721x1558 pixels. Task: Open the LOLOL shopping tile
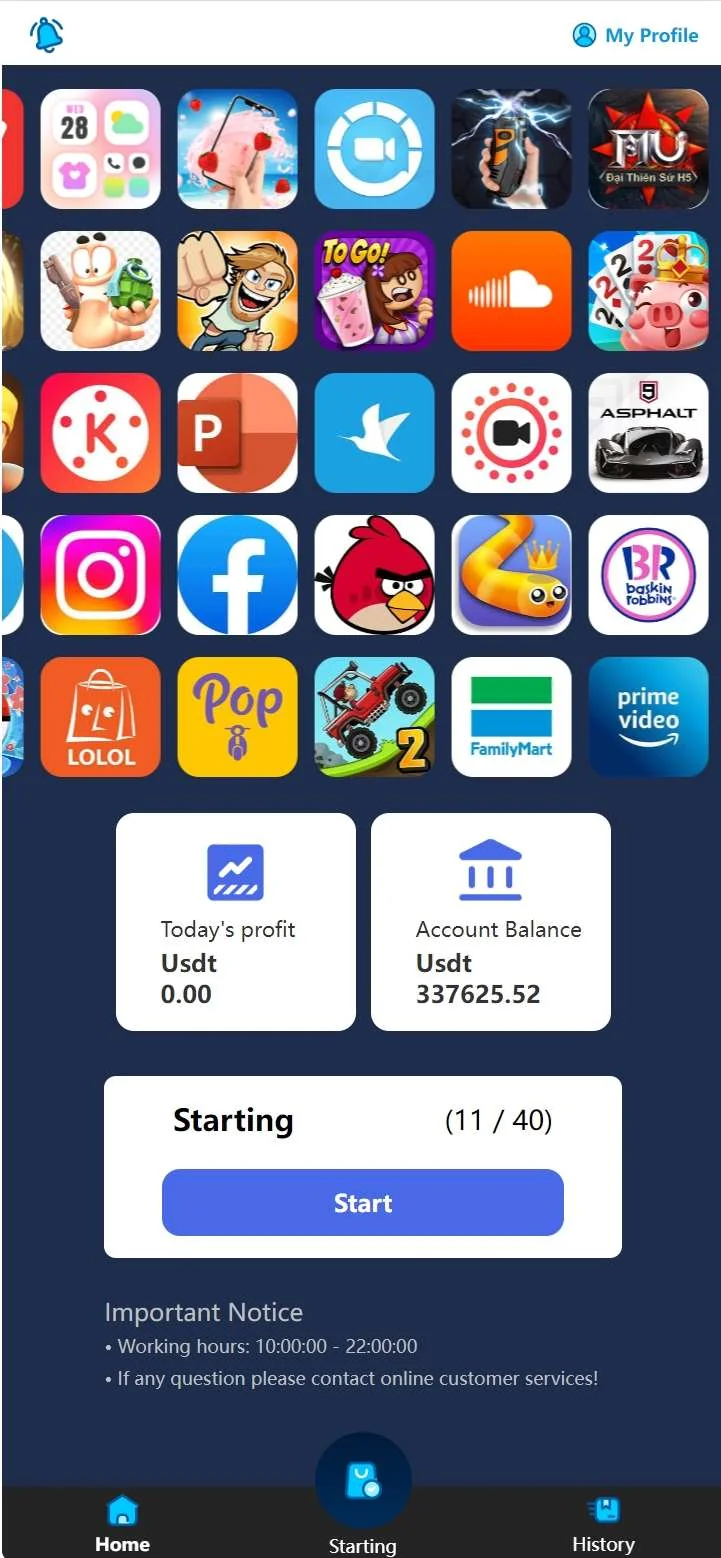(x=100, y=717)
